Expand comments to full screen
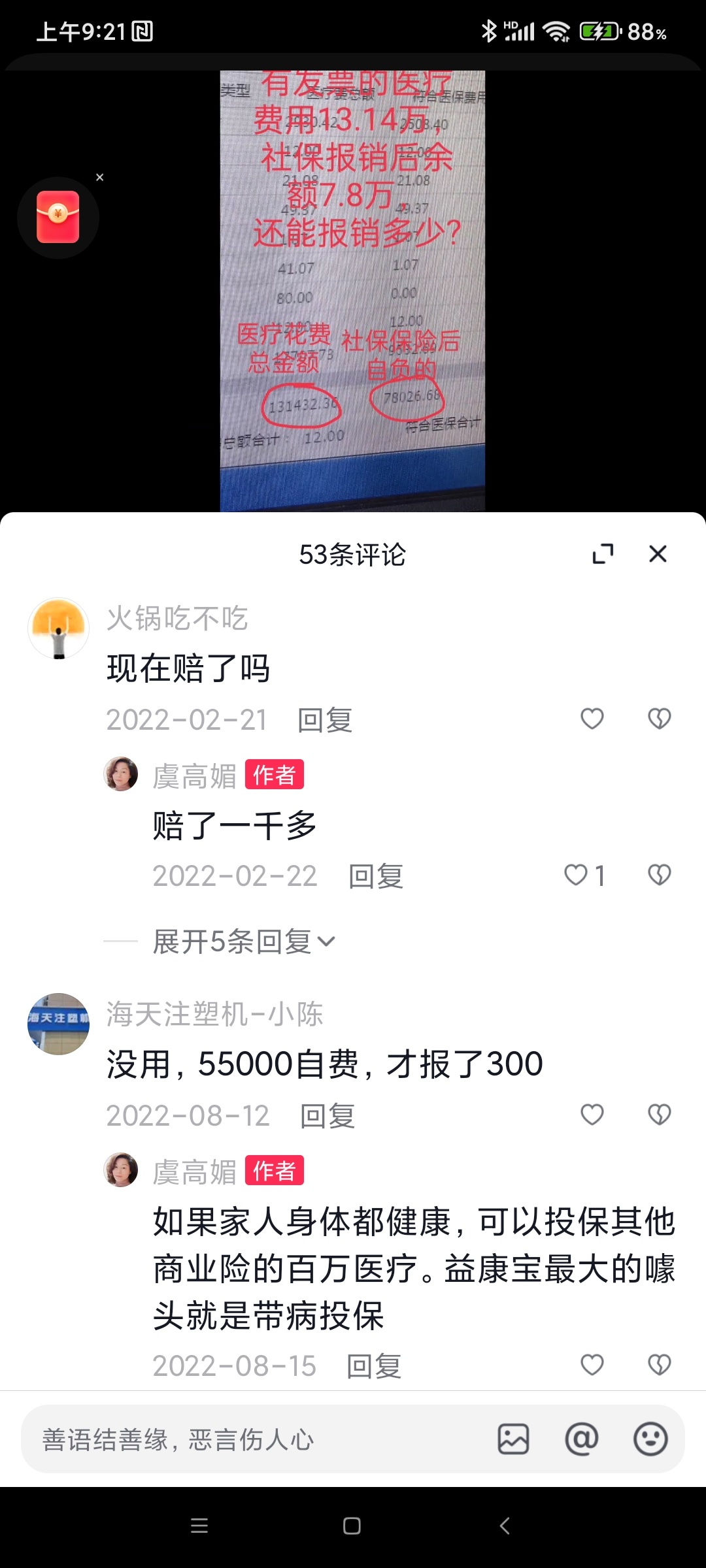 click(603, 554)
